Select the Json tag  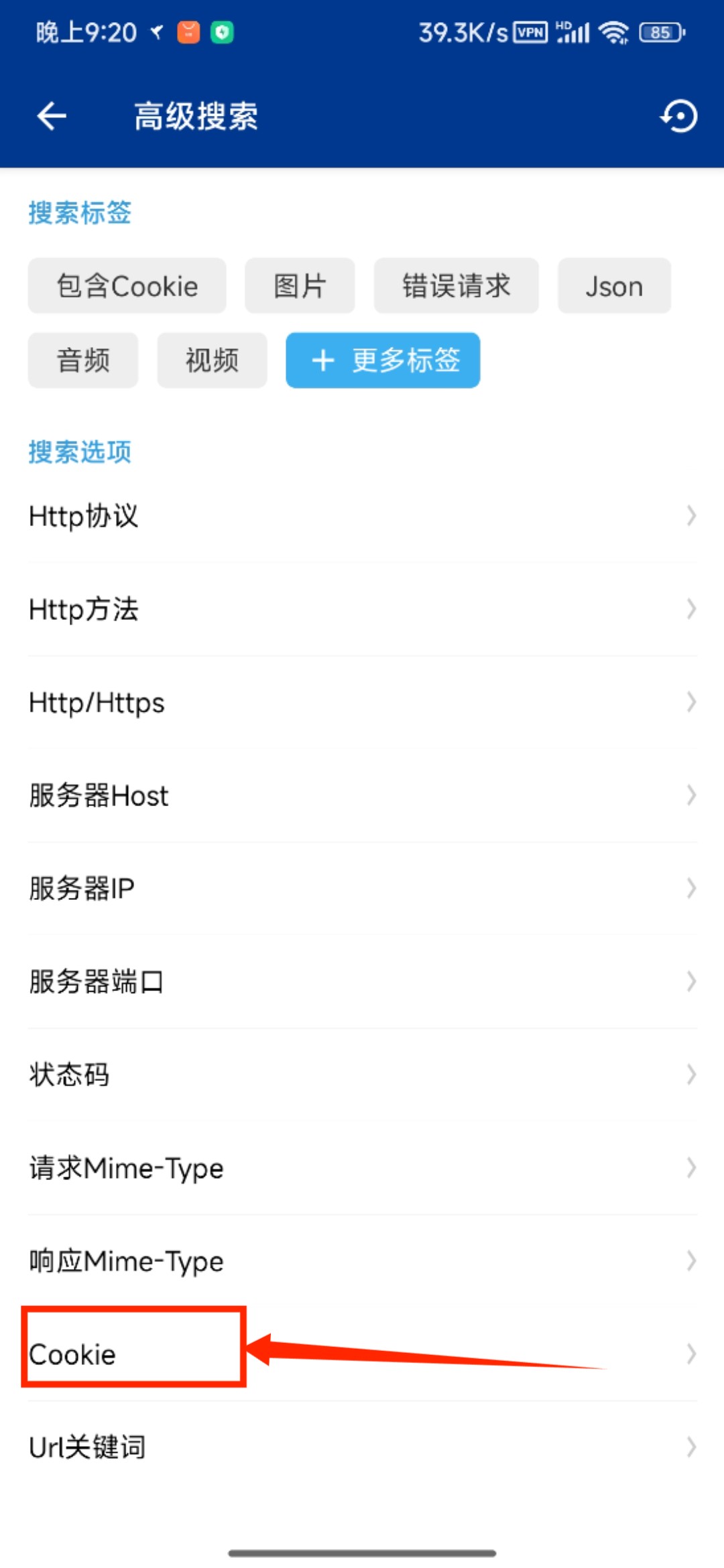(x=613, y=285)
